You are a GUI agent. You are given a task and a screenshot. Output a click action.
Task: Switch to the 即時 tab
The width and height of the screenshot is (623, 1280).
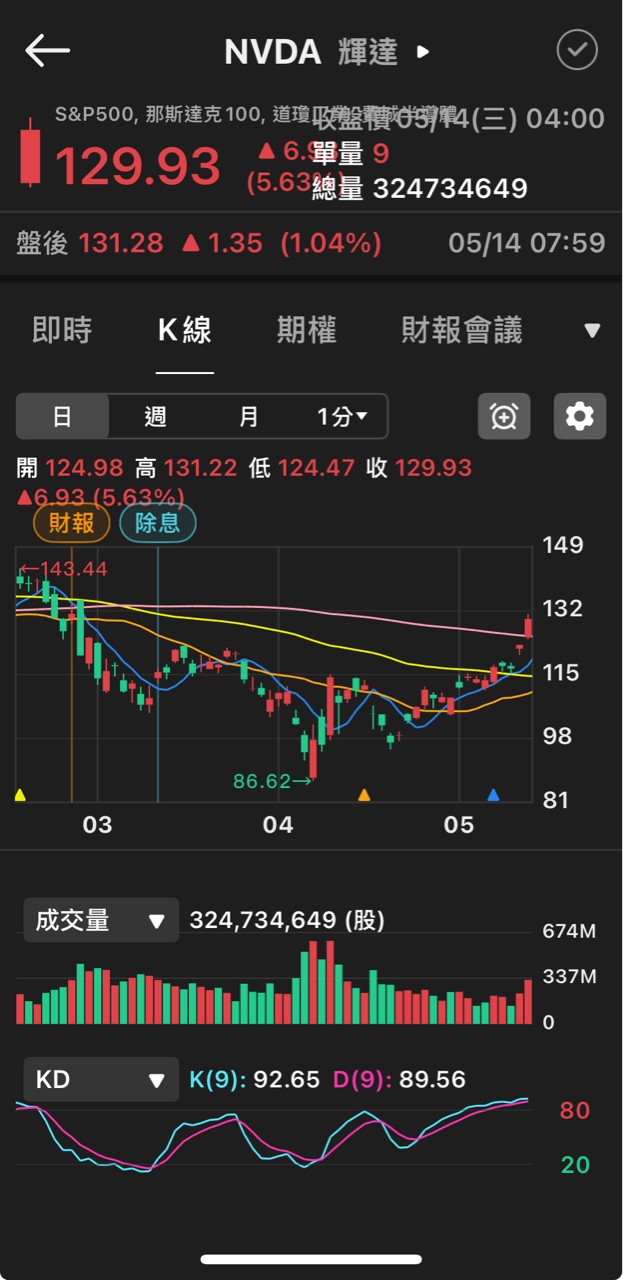click(62, 330)
